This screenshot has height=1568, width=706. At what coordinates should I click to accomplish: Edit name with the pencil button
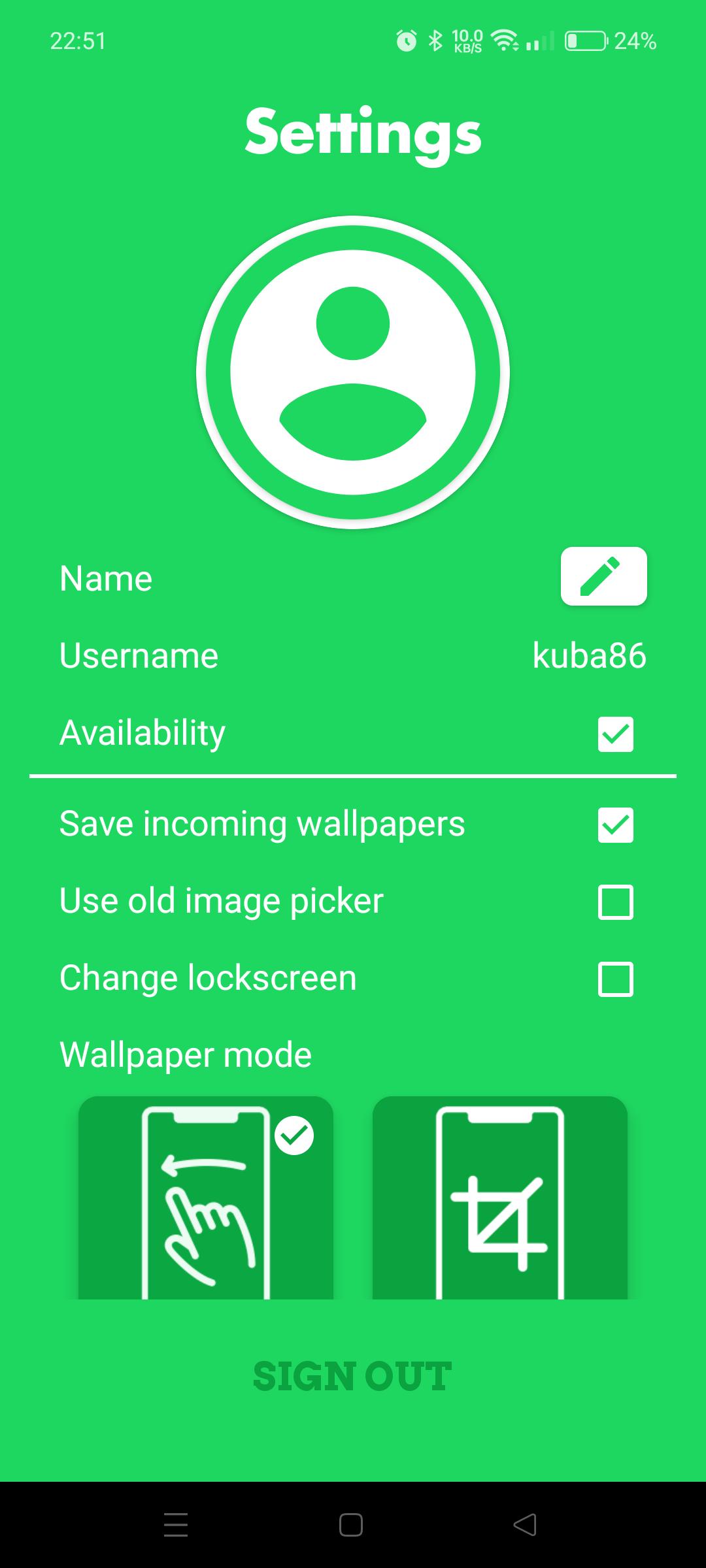coord(603,576)
